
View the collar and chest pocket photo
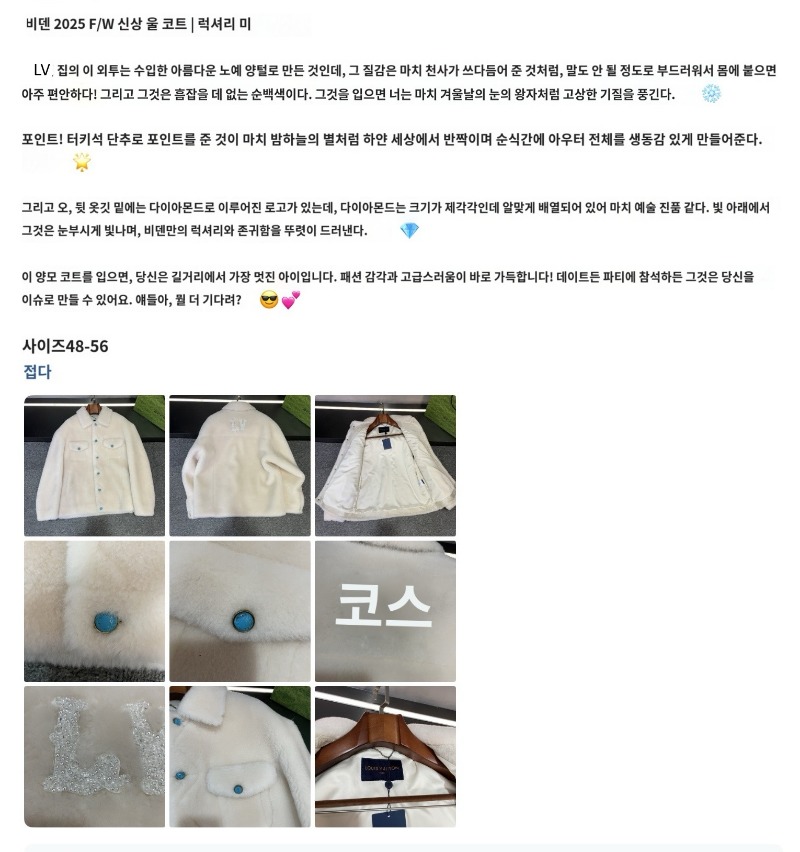(x=240, y=756)
